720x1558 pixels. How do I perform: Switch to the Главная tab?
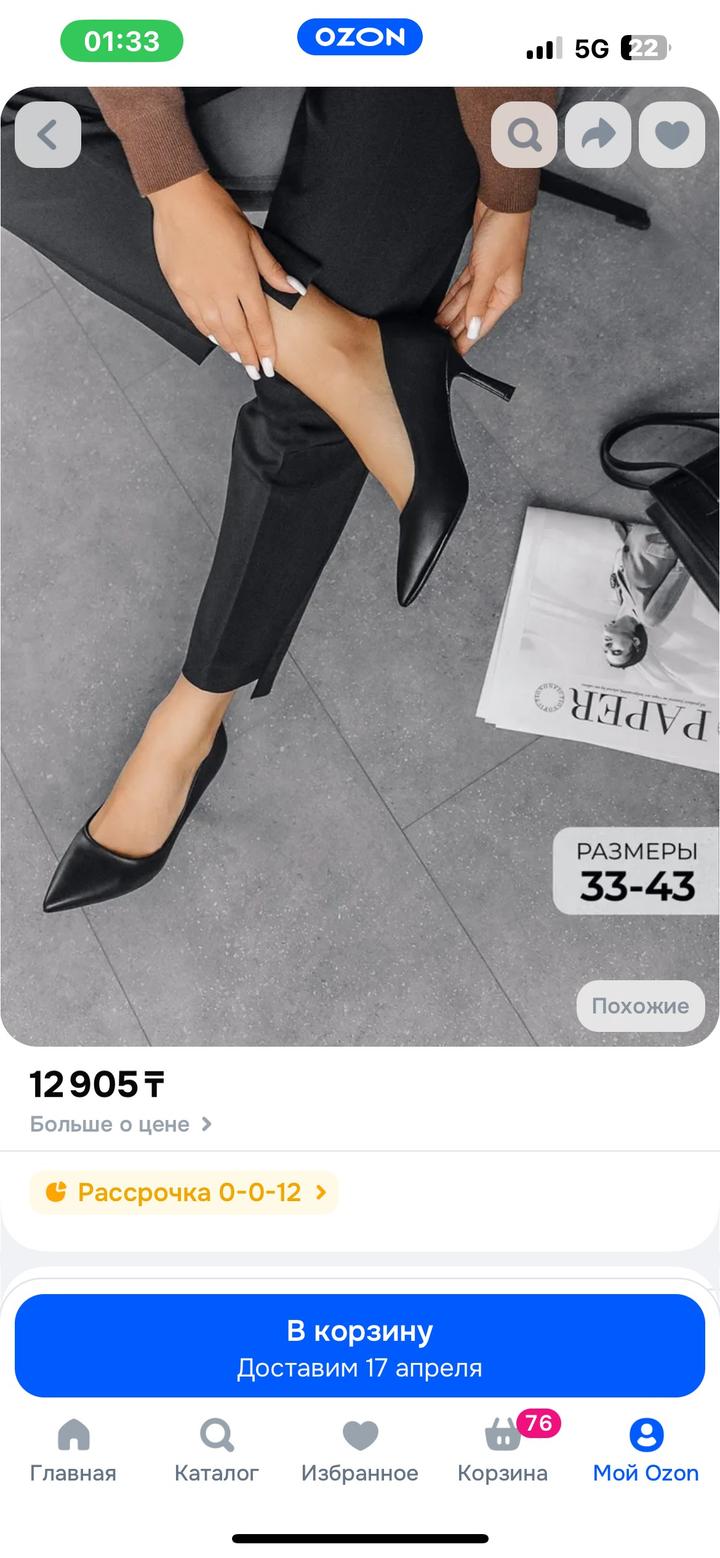73,1451
